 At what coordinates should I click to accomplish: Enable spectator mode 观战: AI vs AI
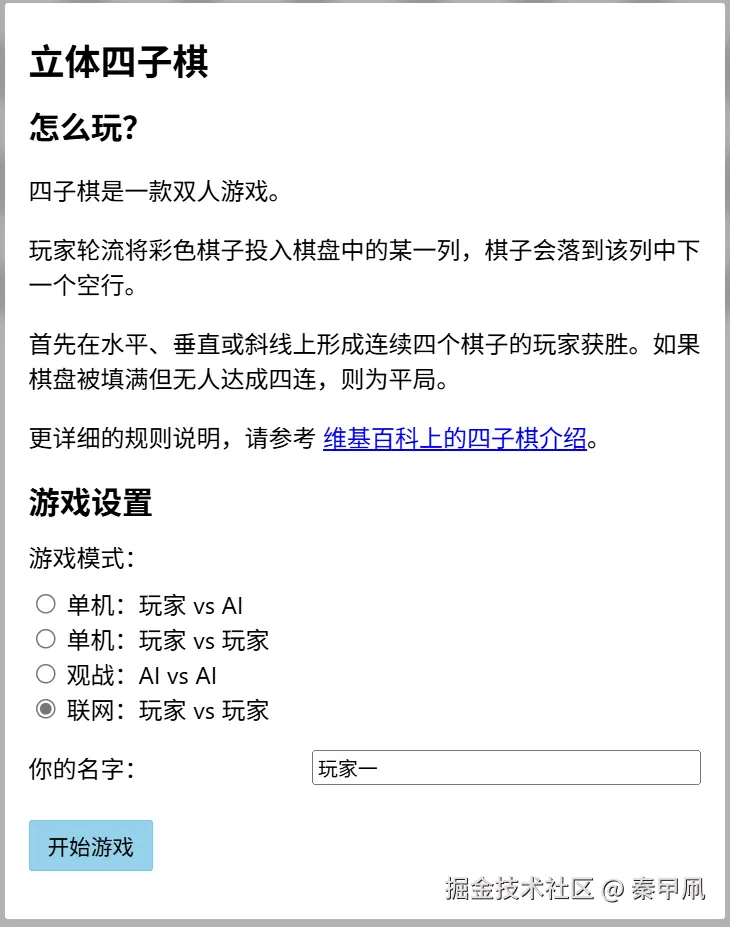[46, 674]
